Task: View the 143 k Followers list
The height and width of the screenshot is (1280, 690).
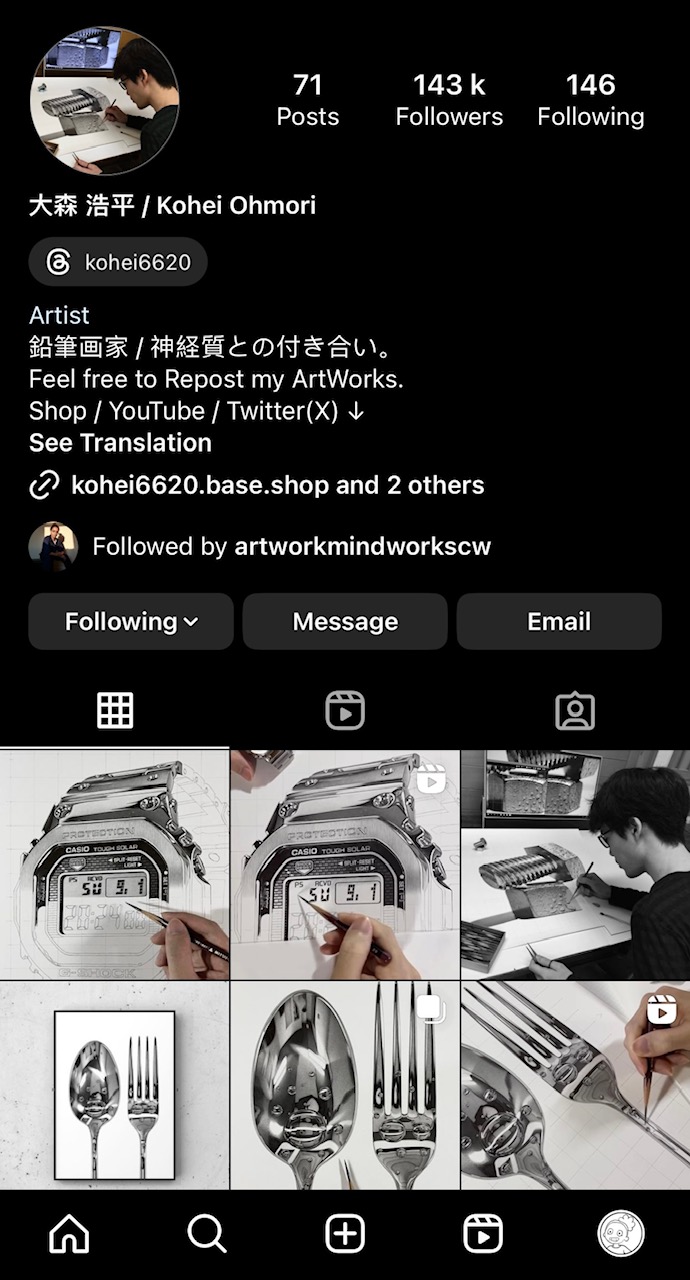Action: (449, 100)
